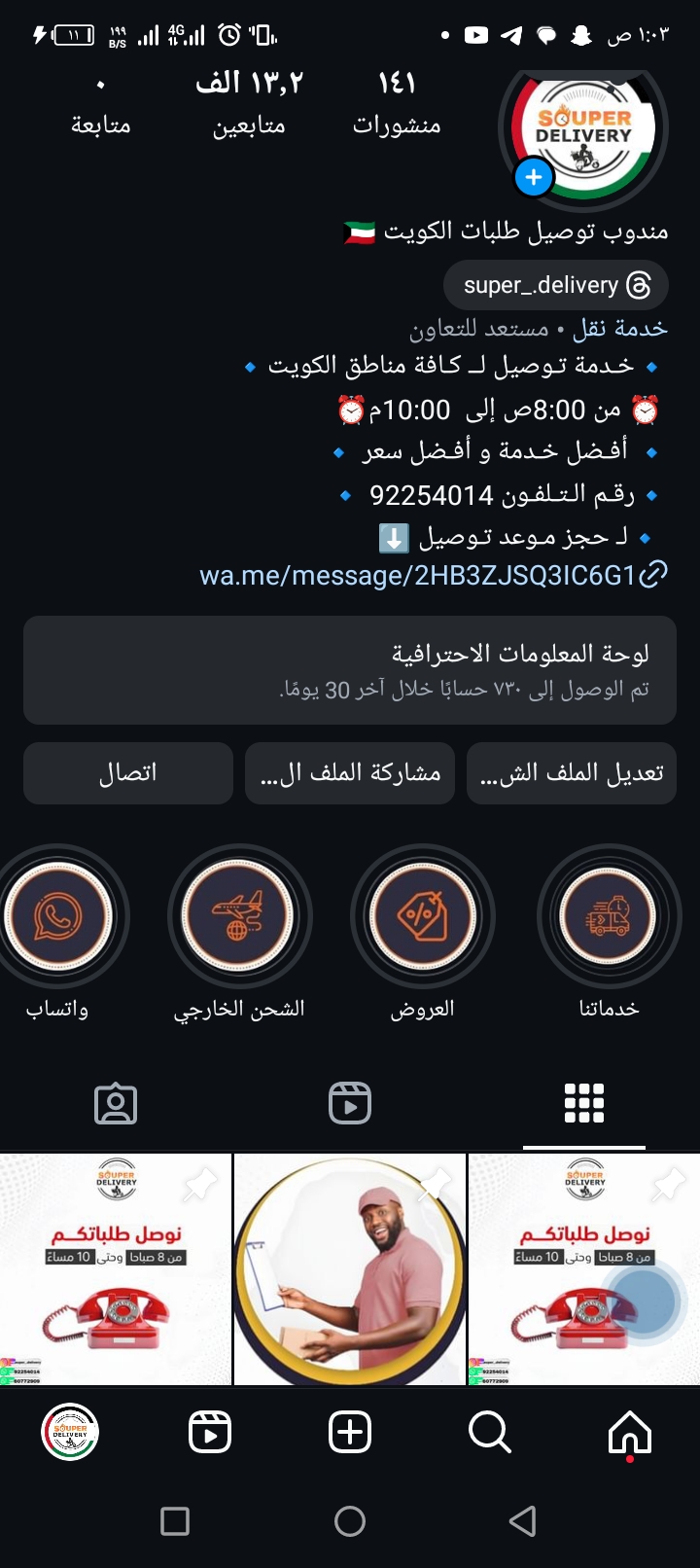The image size is (700, 1568).
Task: Open لوحة المعلومات الاحترافية dashboard card
Action: click(x=350, y=670)
